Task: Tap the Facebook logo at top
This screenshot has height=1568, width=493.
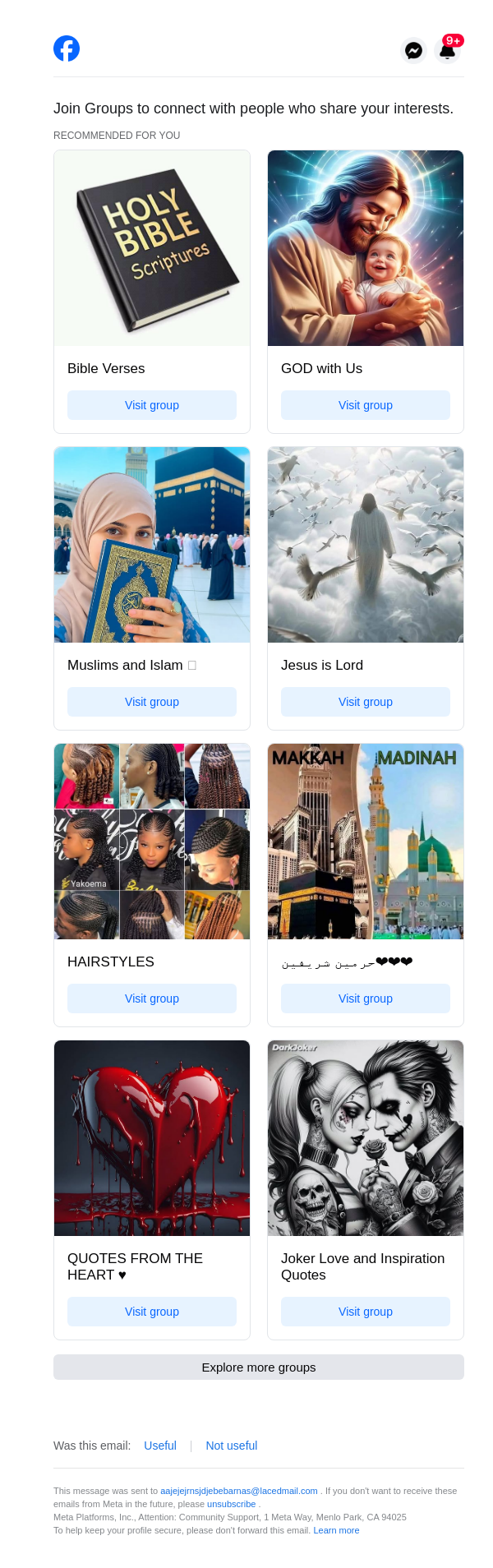Action: point(67,49)
